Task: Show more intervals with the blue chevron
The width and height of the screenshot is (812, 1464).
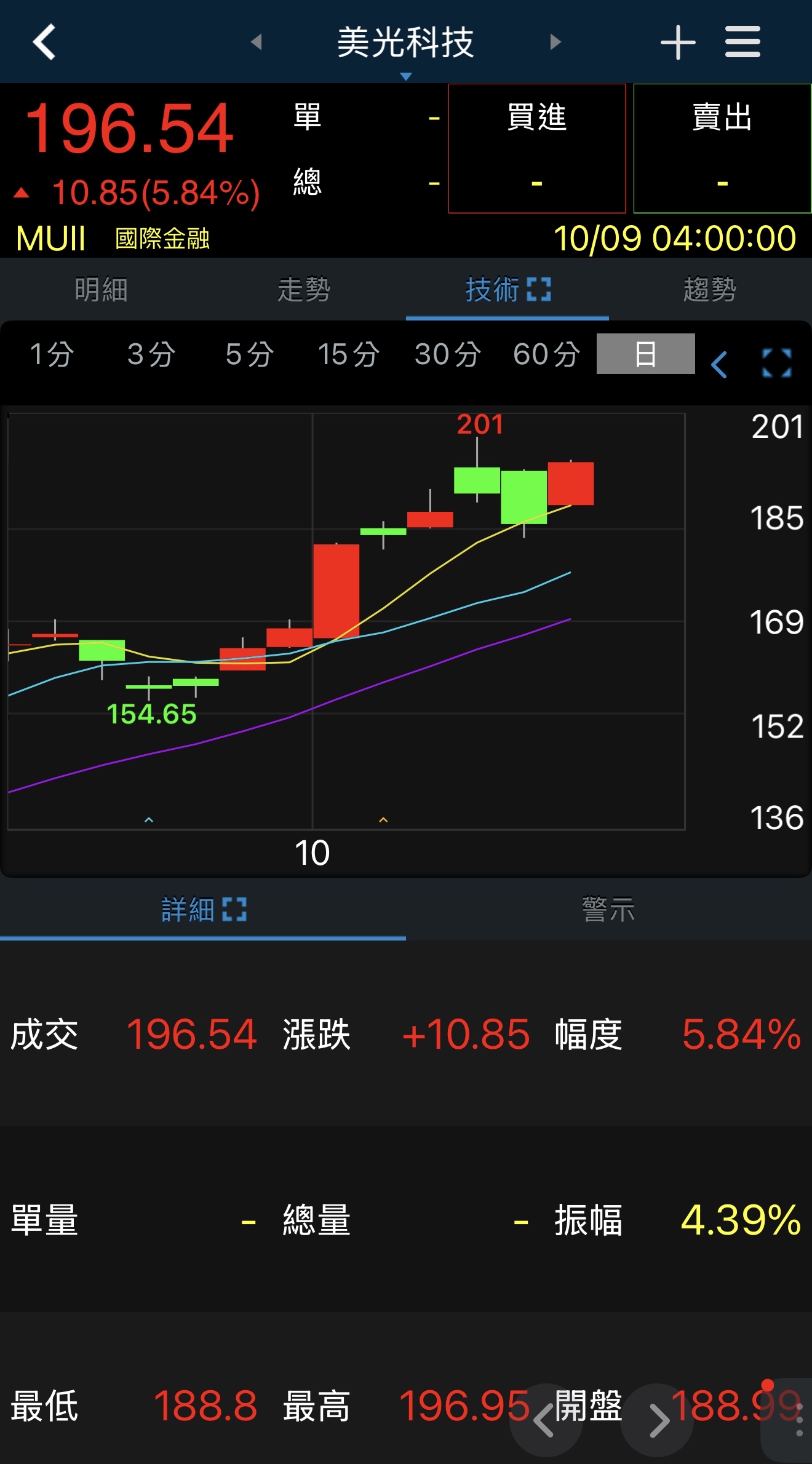Action: (719, 364)
